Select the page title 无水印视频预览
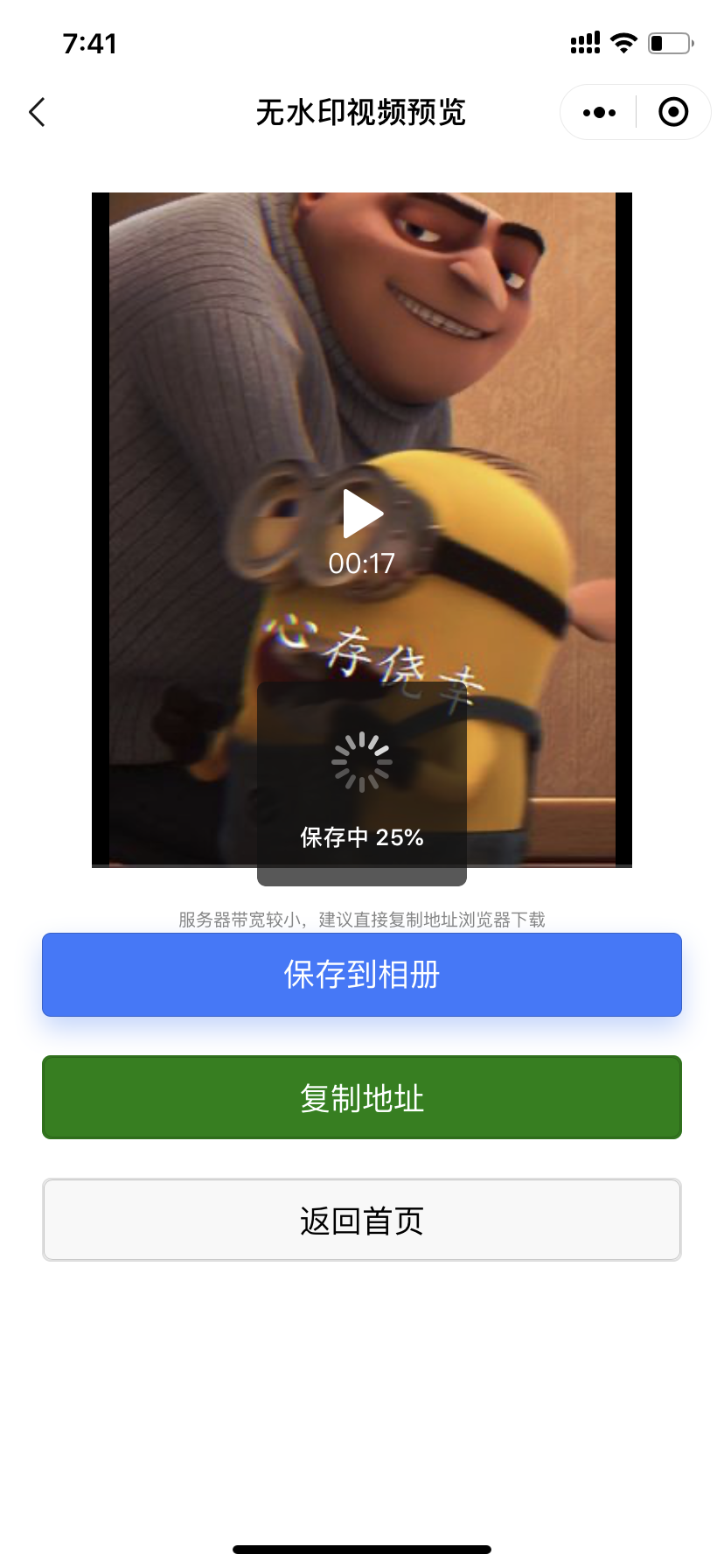 [361, 112]
